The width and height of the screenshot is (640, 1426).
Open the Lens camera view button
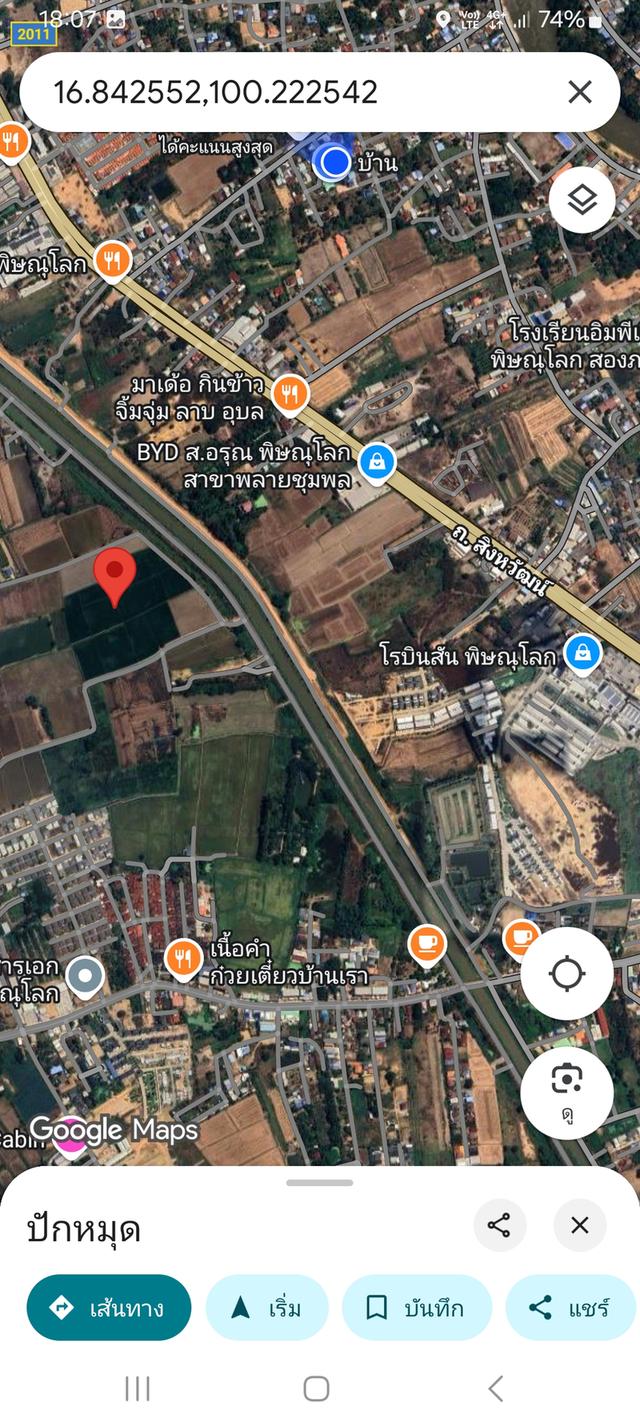(x=567, y=1092)
